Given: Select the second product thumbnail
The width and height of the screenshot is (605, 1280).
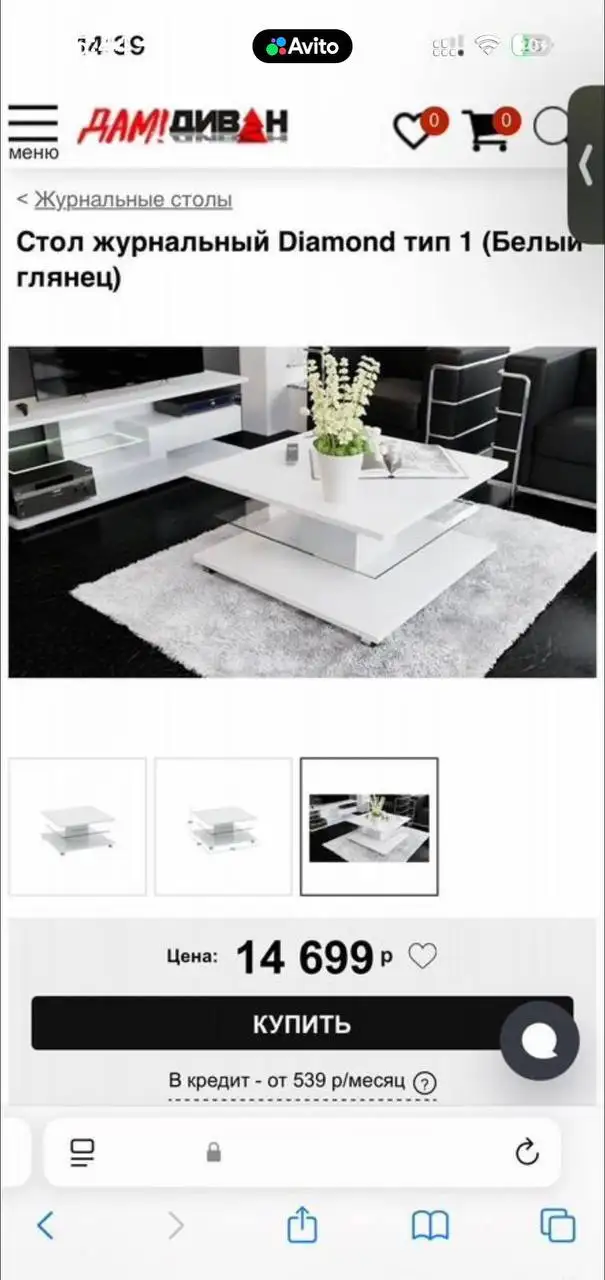Looking at the screenshot, I should point(224,826).
